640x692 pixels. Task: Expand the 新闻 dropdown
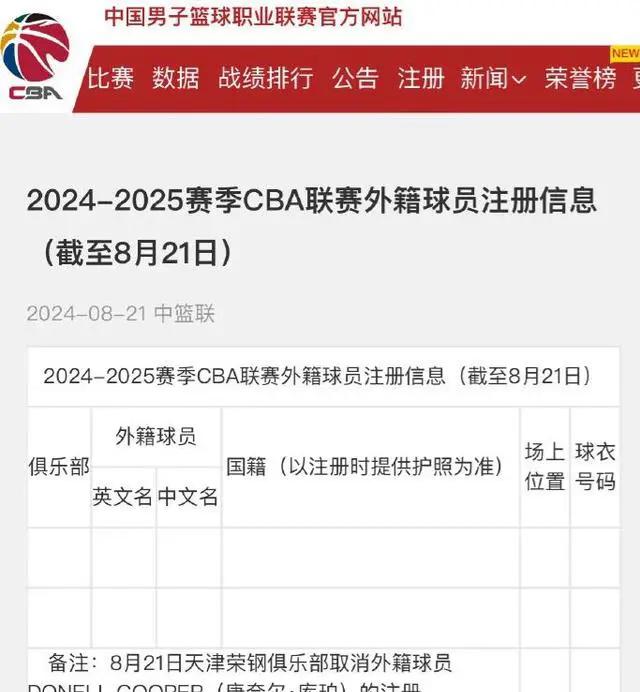click(x=493, y=78)
